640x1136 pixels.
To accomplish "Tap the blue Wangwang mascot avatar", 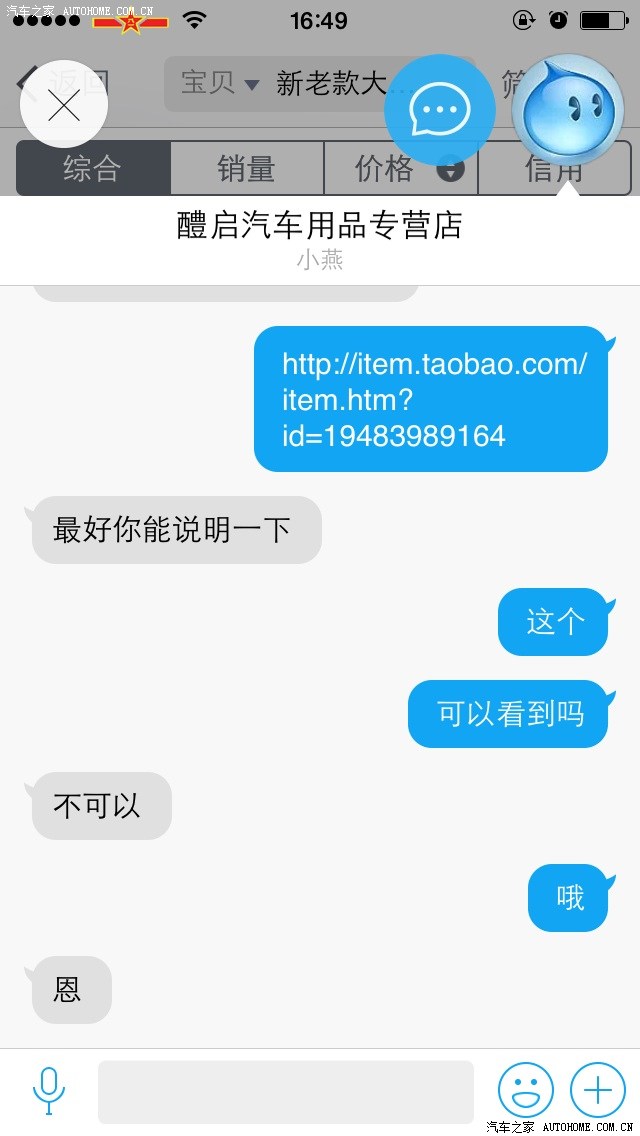I will point(568,110).
